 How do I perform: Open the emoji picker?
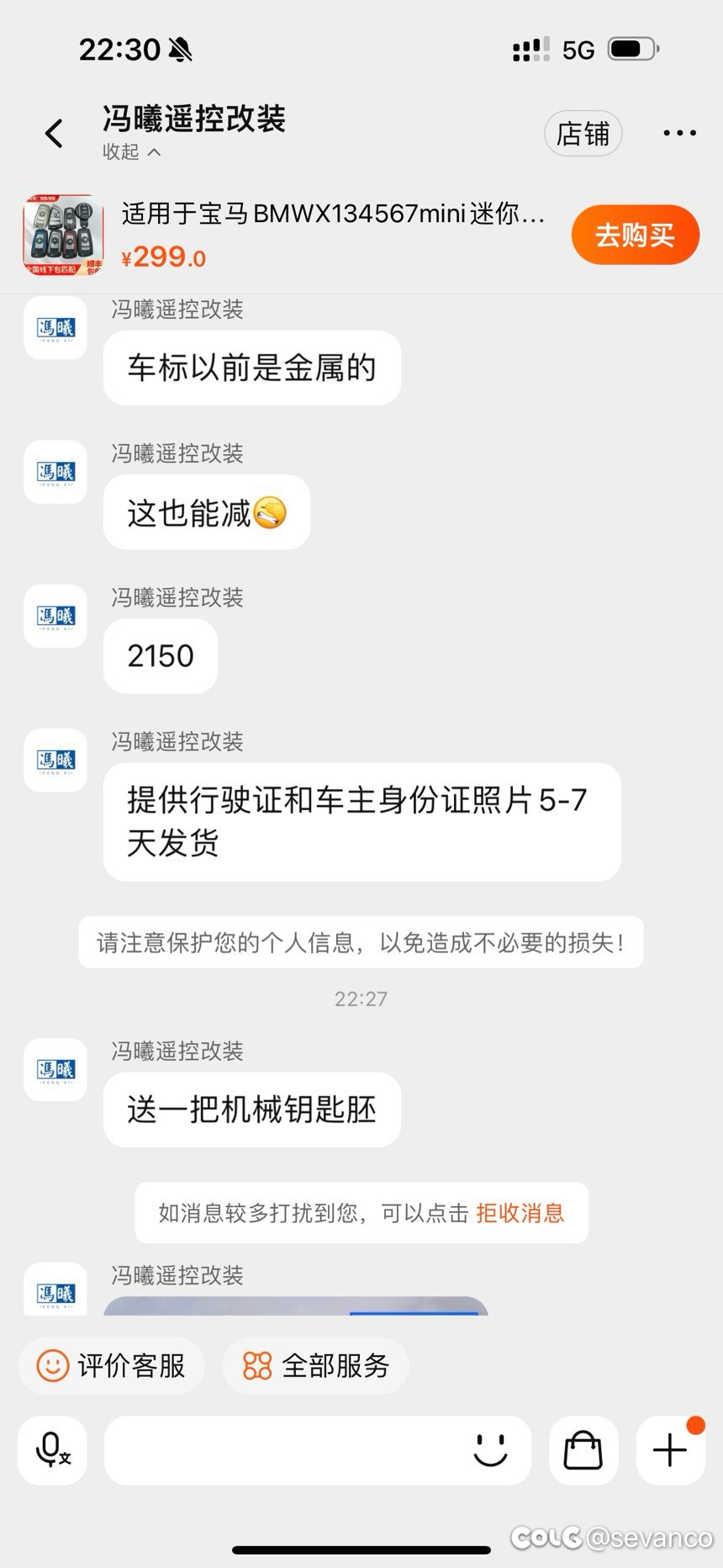(490, 1450)
